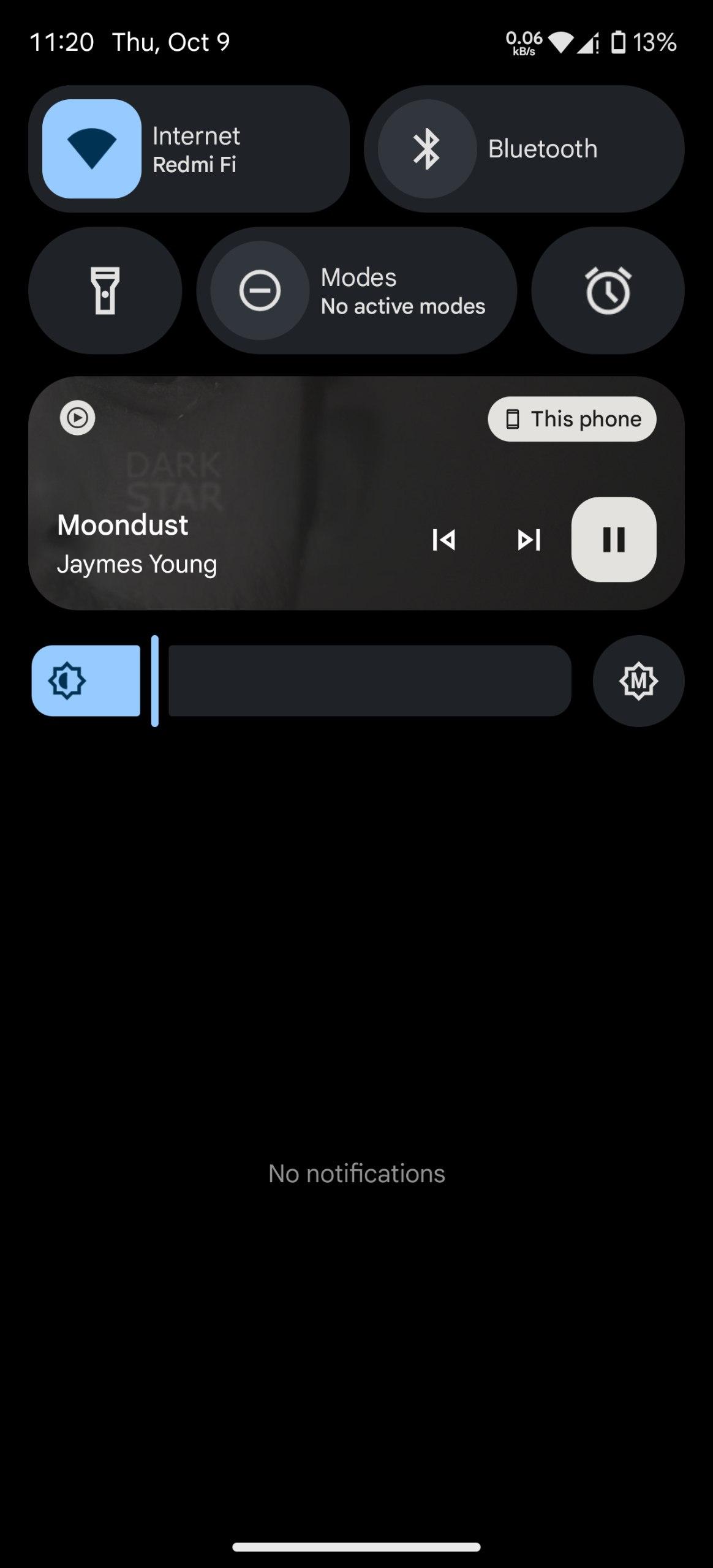Pause Moondust playback

coord(613,539)
